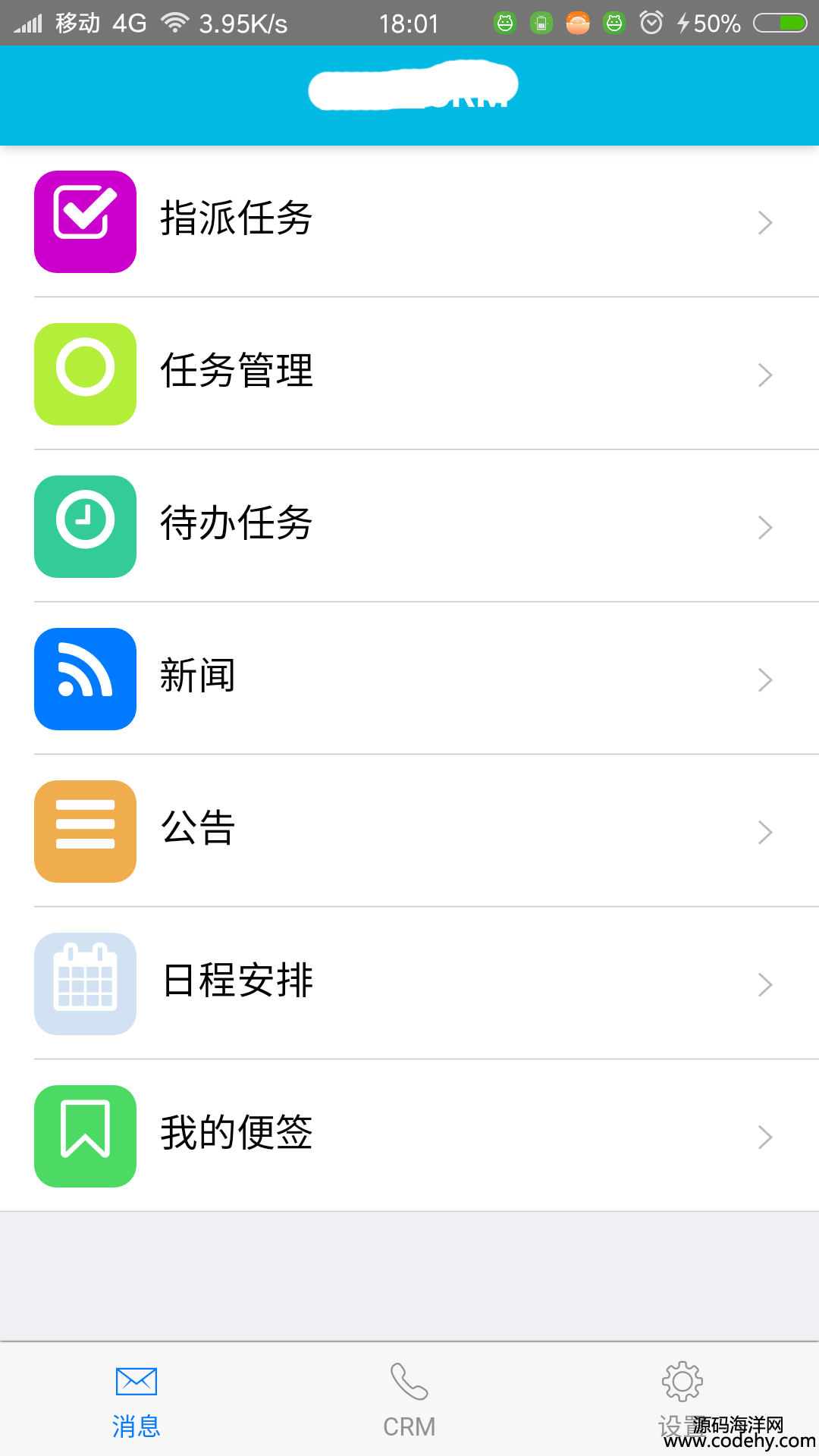This screenshot has height=1456, width=819.
Task: Open 任务管理
Action: 409,374
